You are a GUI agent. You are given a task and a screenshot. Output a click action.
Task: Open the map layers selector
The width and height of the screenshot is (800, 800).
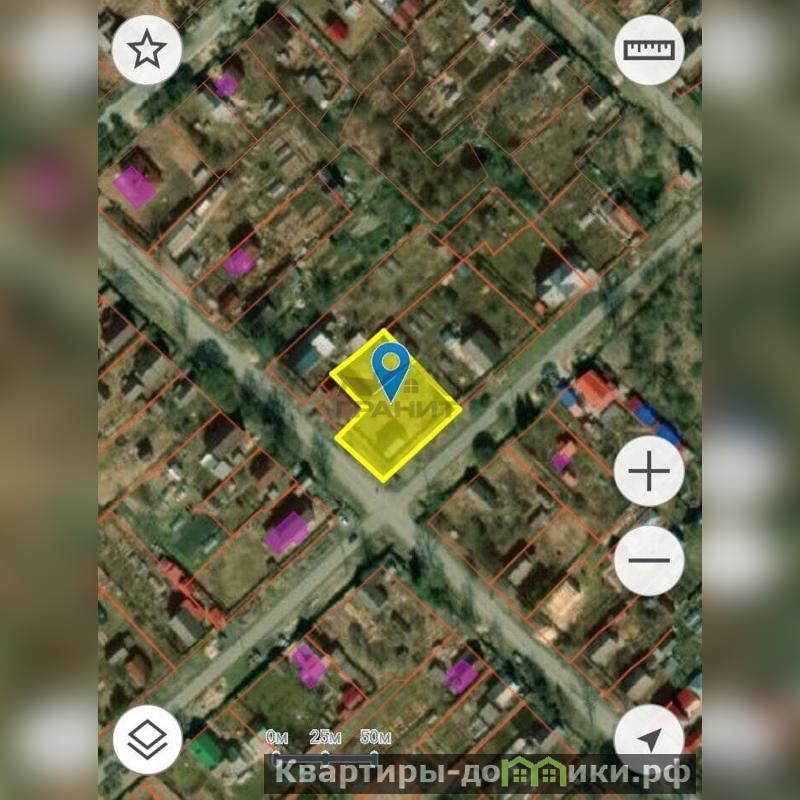click(147, 739)
